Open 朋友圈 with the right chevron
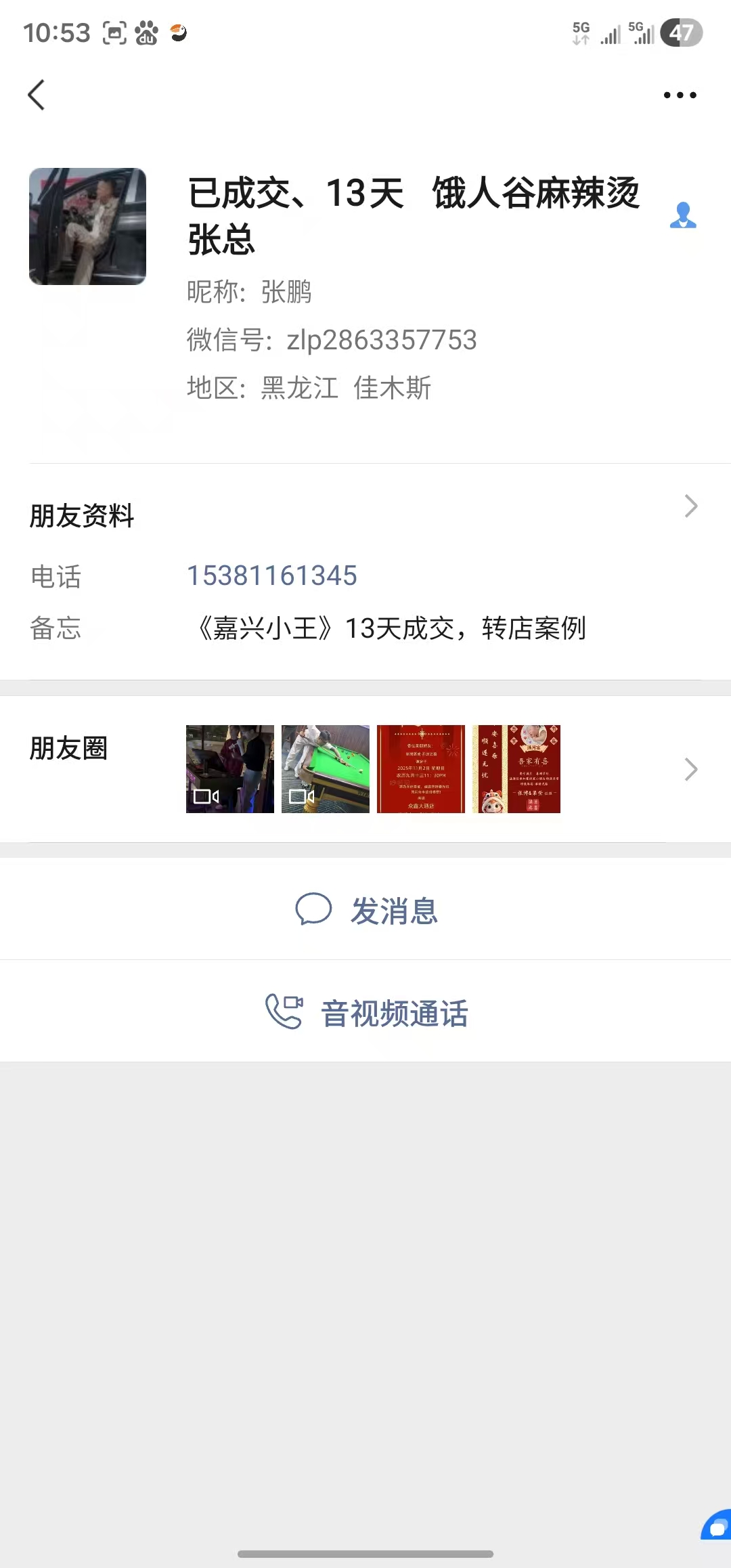 click(690, 769)
